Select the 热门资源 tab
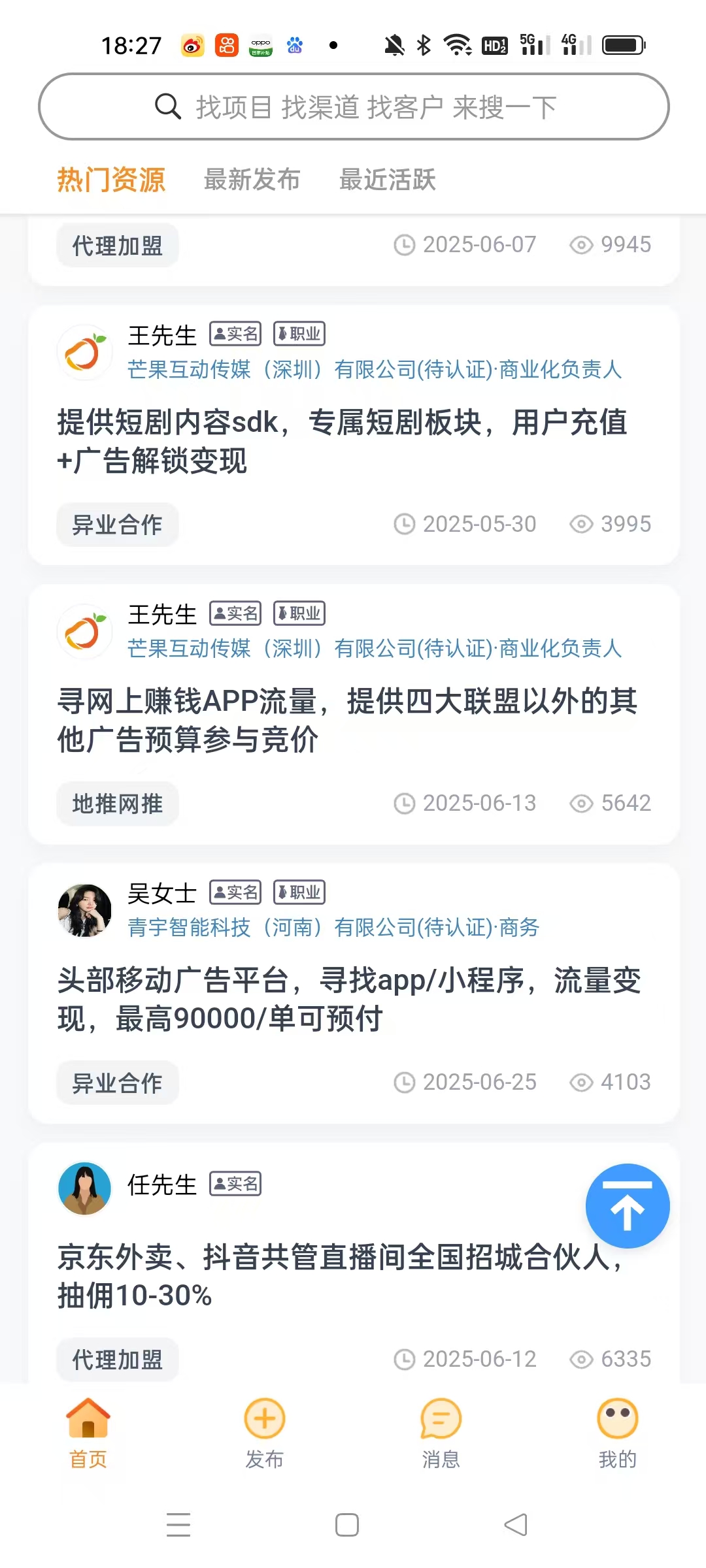The width and height of the screenshot is (706, 1568). tap(111, 179)
